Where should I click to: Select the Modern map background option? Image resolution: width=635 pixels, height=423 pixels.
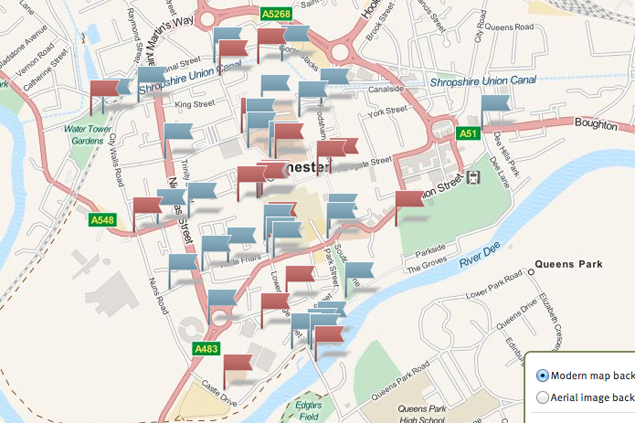point(543,376)
